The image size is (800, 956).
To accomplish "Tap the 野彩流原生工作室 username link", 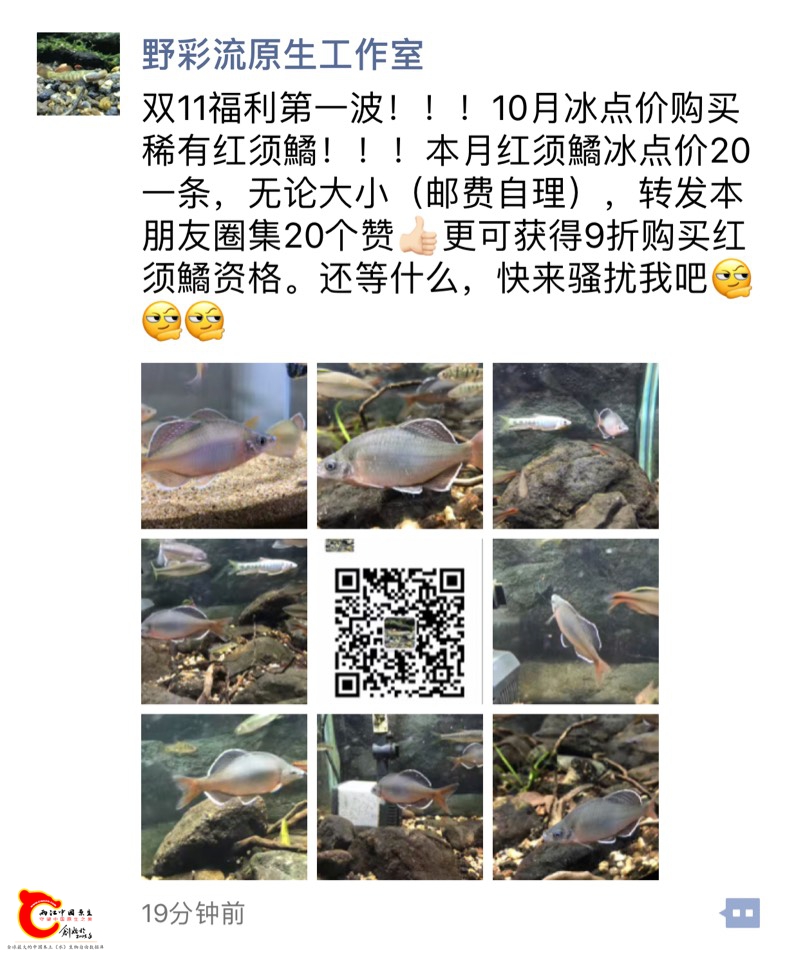I will pos(282,54).
